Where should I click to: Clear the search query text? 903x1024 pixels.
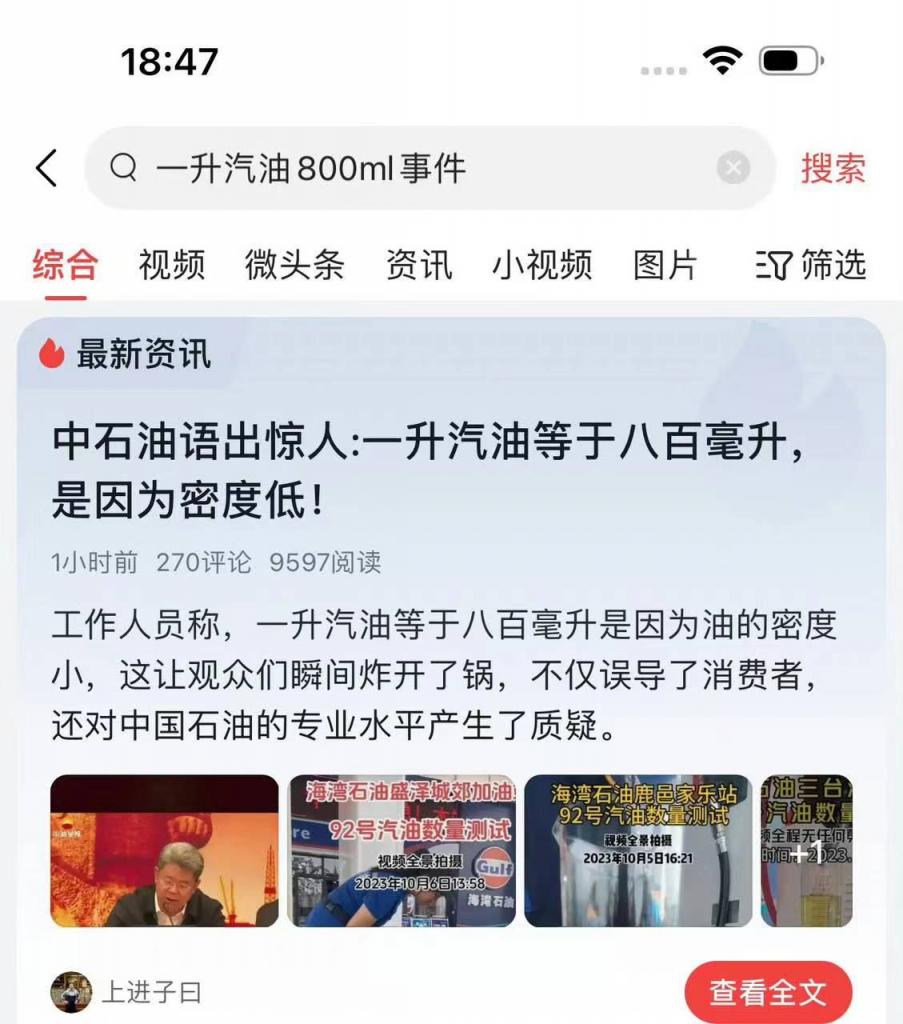[x=733, y=168]
